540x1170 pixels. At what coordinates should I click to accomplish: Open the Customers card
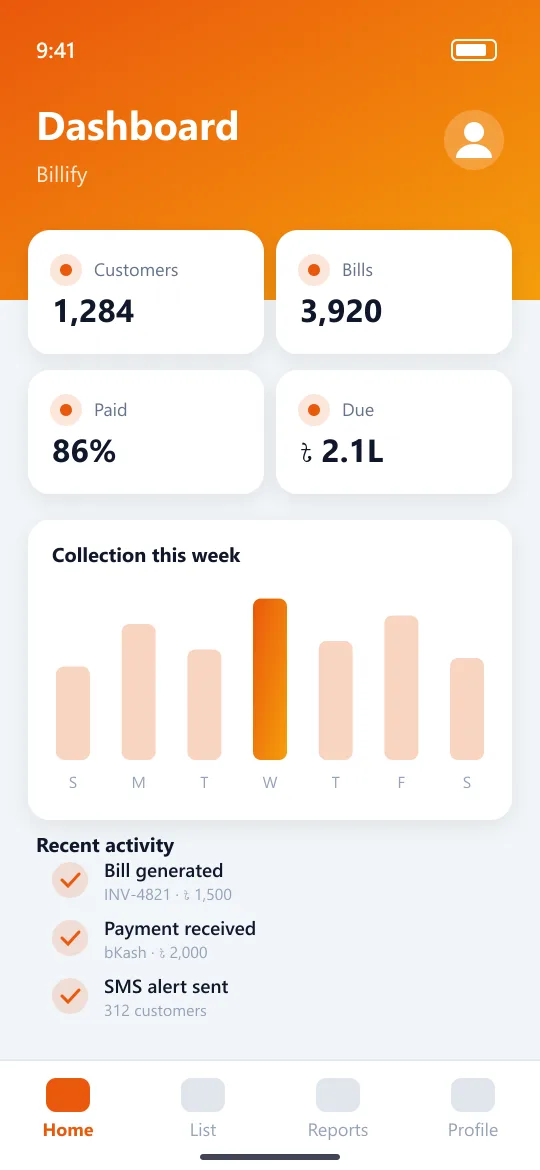(x=146, y=292)
